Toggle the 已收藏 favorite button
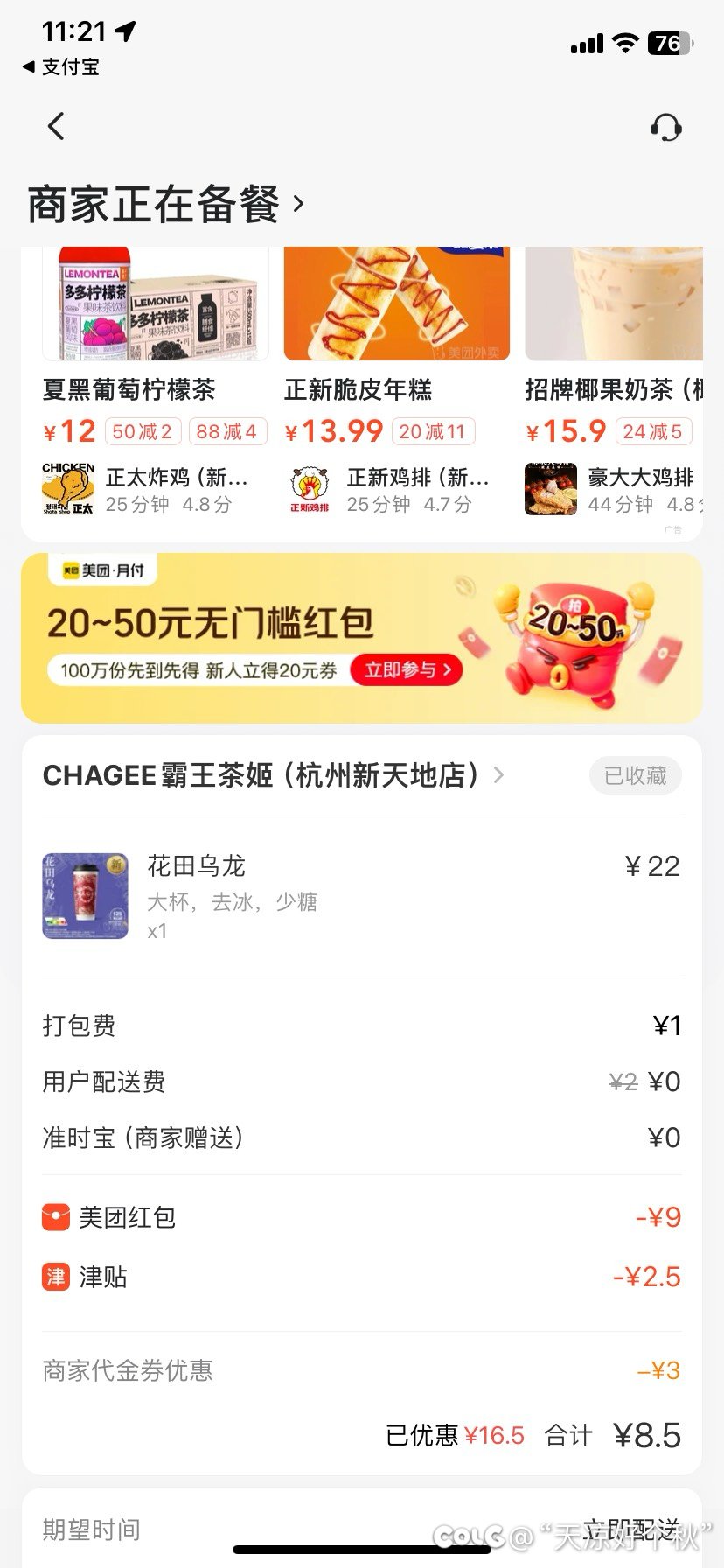The height and width of the screenshot is (1568, 724). click(636, 776)
